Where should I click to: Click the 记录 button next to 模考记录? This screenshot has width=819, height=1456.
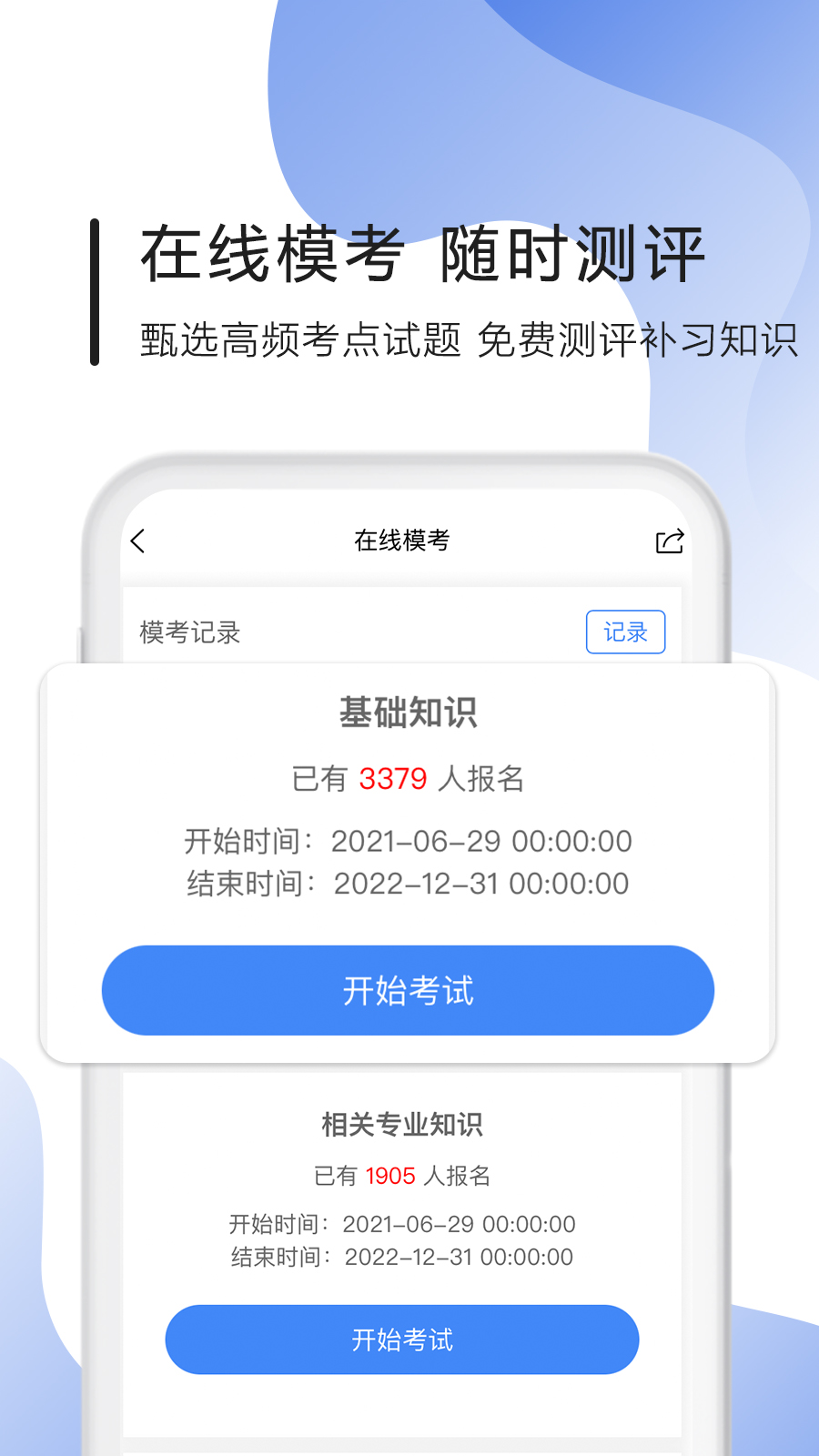[x=625, y=632]
